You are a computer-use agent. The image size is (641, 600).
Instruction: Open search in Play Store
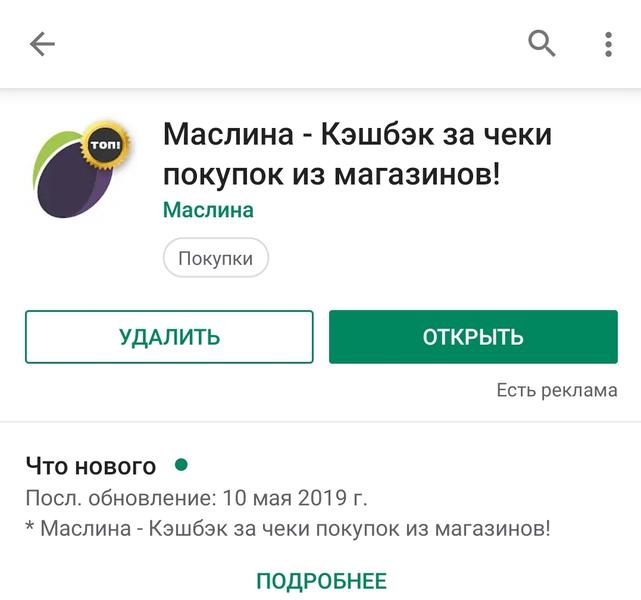point(541,44)
